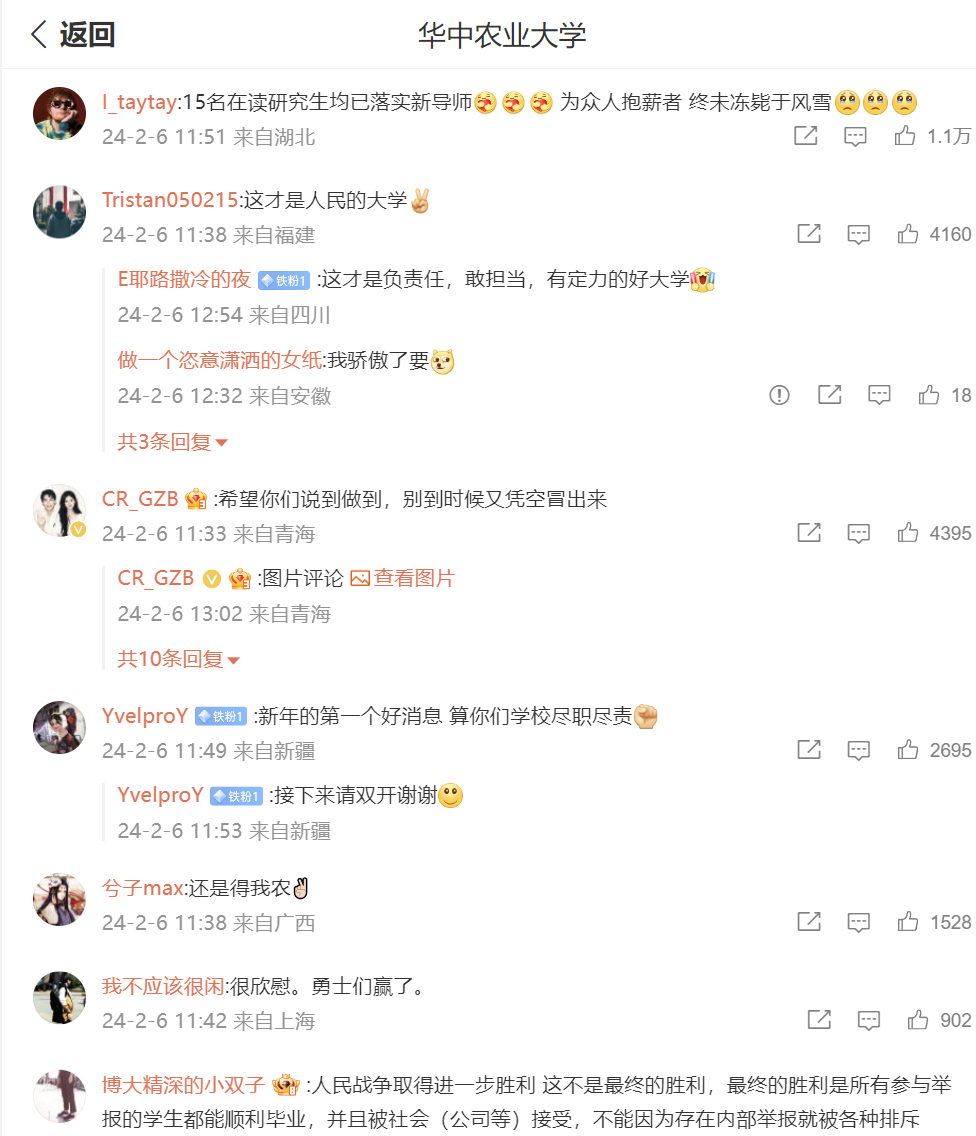Viewport: 976px width, 1136px height.
Task: Share I_taytay's comment
Action: pyautogui.click(x=806, y=137)
